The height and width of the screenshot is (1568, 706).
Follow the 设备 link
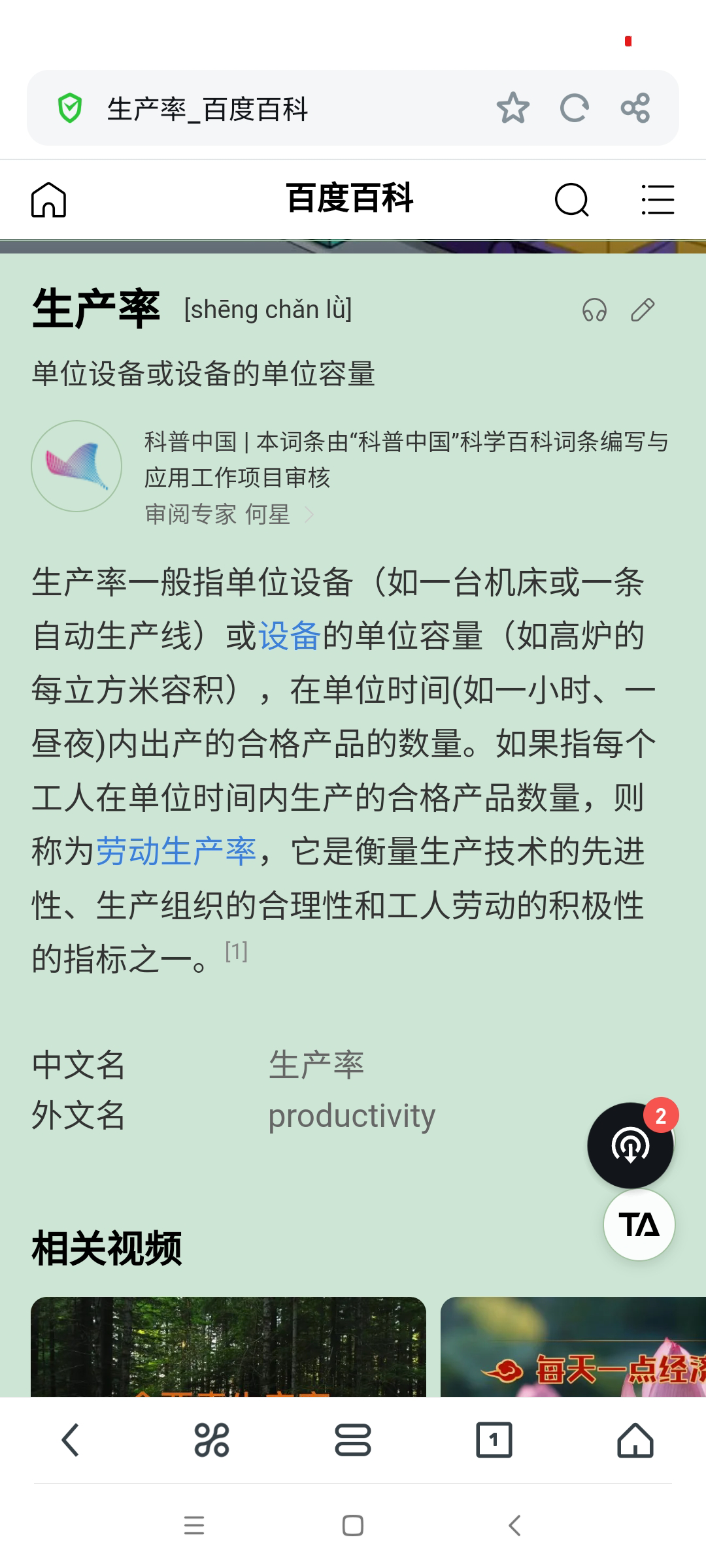[289, 636]
